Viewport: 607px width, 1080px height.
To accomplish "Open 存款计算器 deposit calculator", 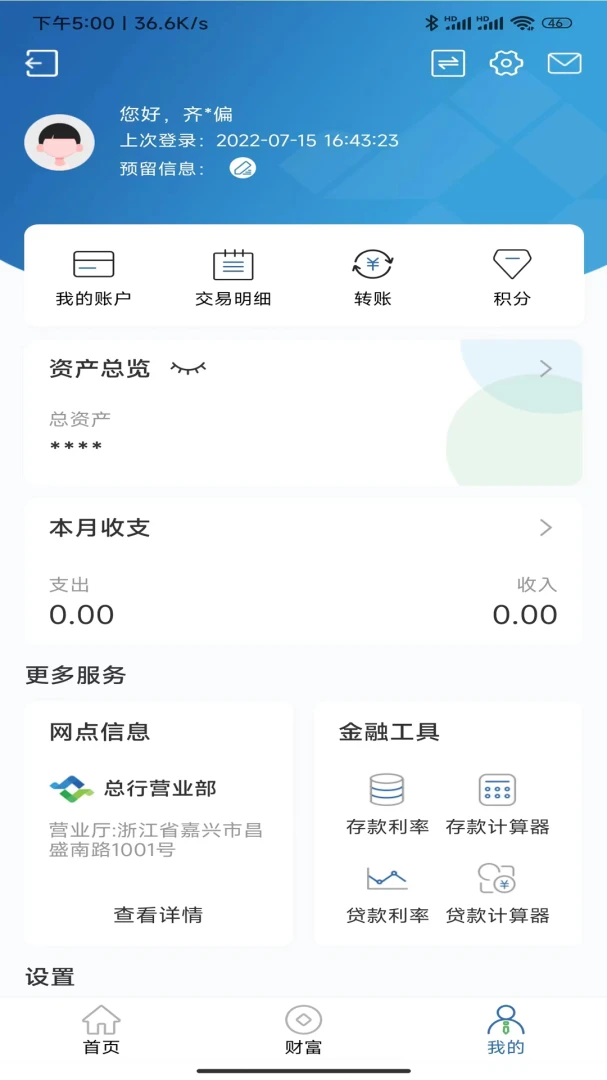I will pyautogui.click(x=497, y=804).
